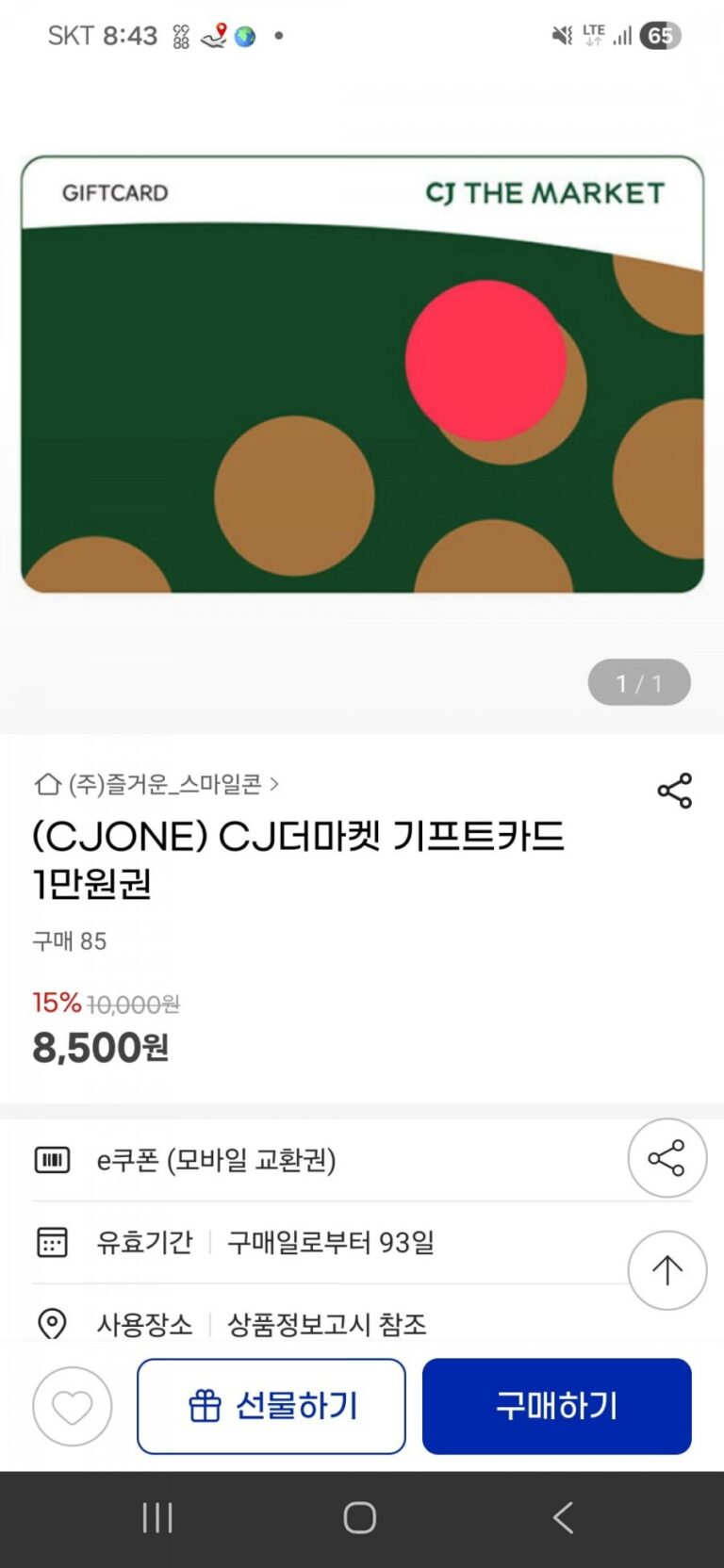Screen dimensions: 724x1568
Task: Share this gift card via the share icon beside the title
Action: 674,791
